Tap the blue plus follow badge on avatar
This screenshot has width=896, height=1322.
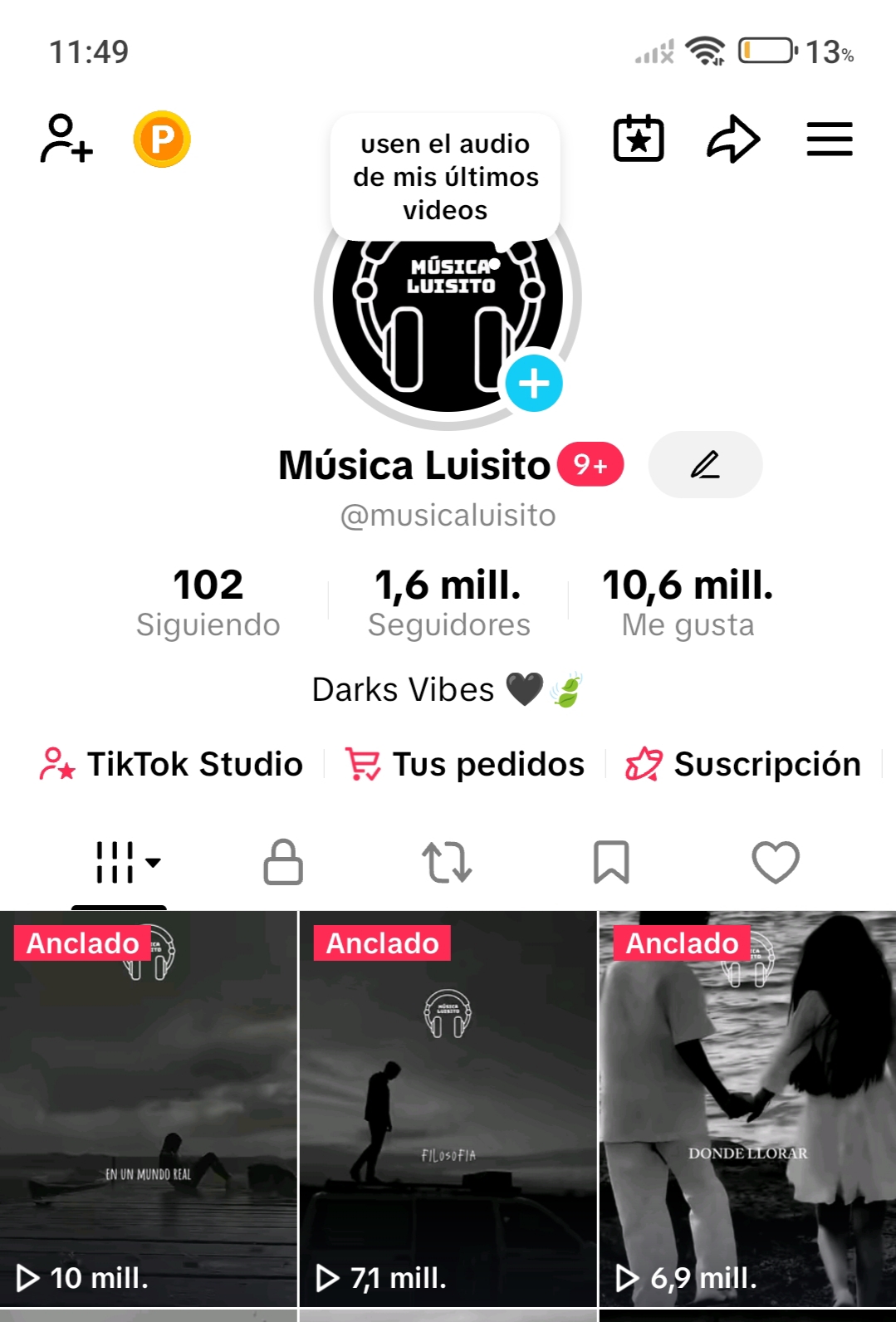point(534,384)
